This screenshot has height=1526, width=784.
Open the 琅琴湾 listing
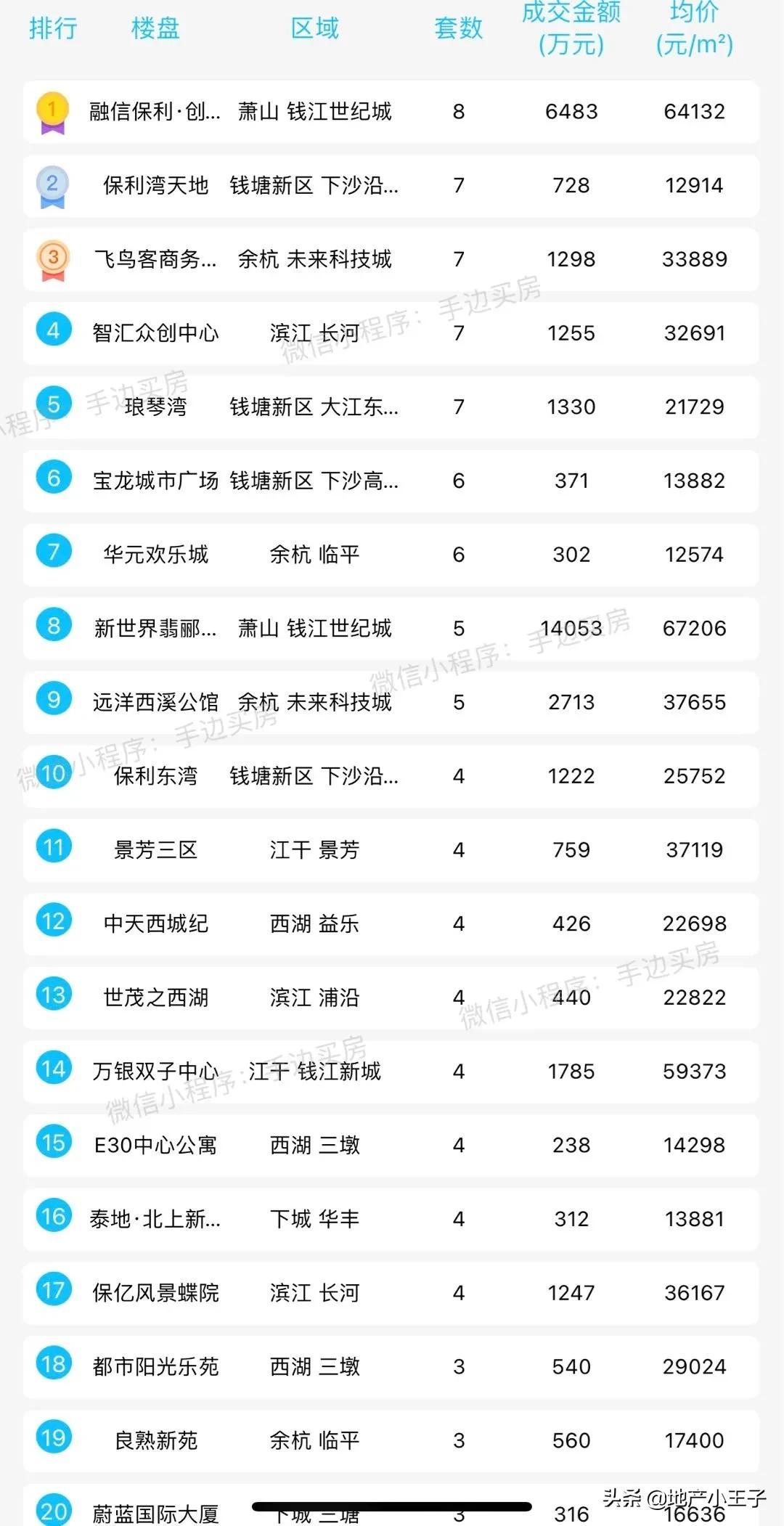tap(391, 407)
